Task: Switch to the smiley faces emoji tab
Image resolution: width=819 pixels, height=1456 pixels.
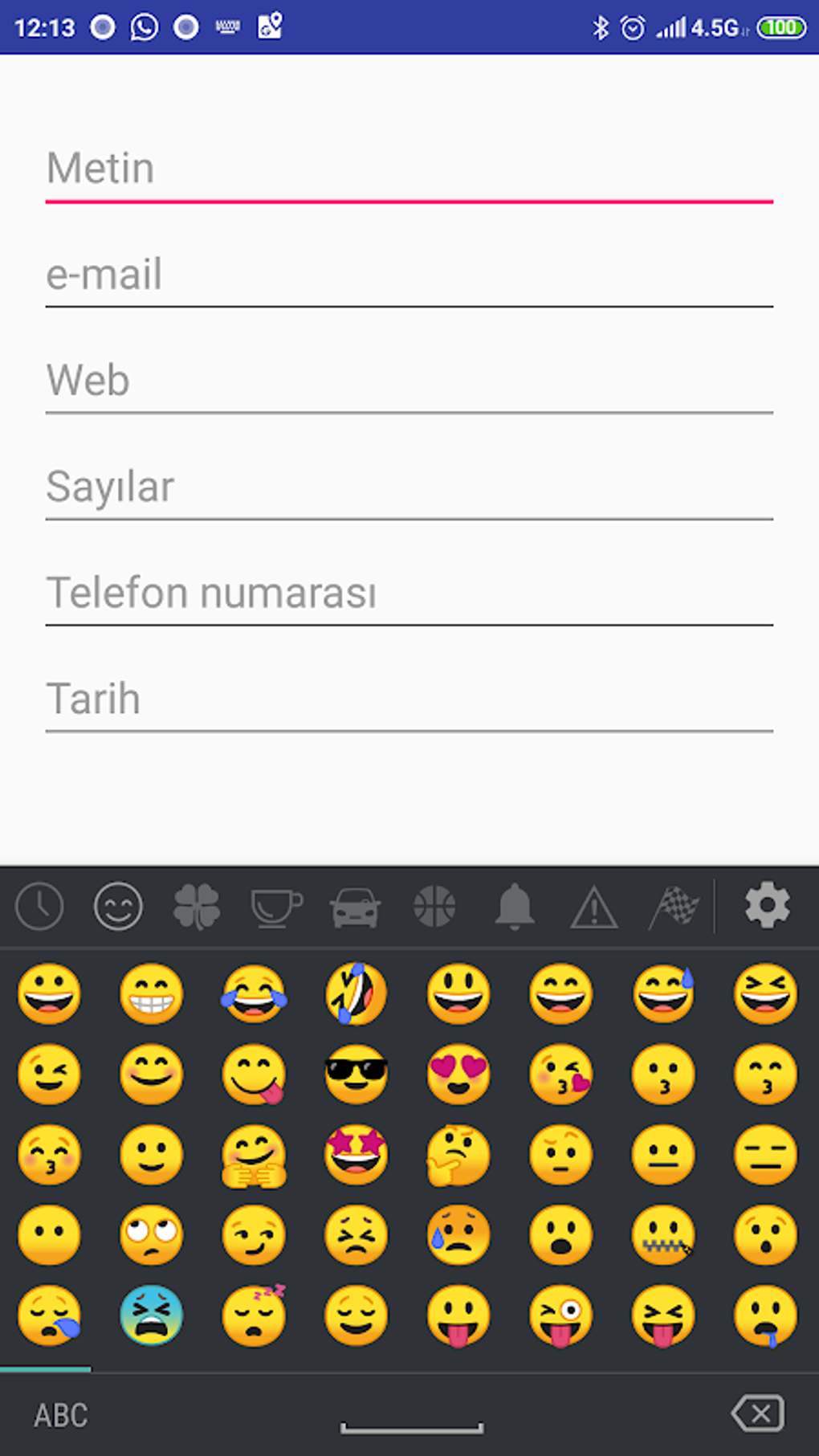Action: [118, 907]
